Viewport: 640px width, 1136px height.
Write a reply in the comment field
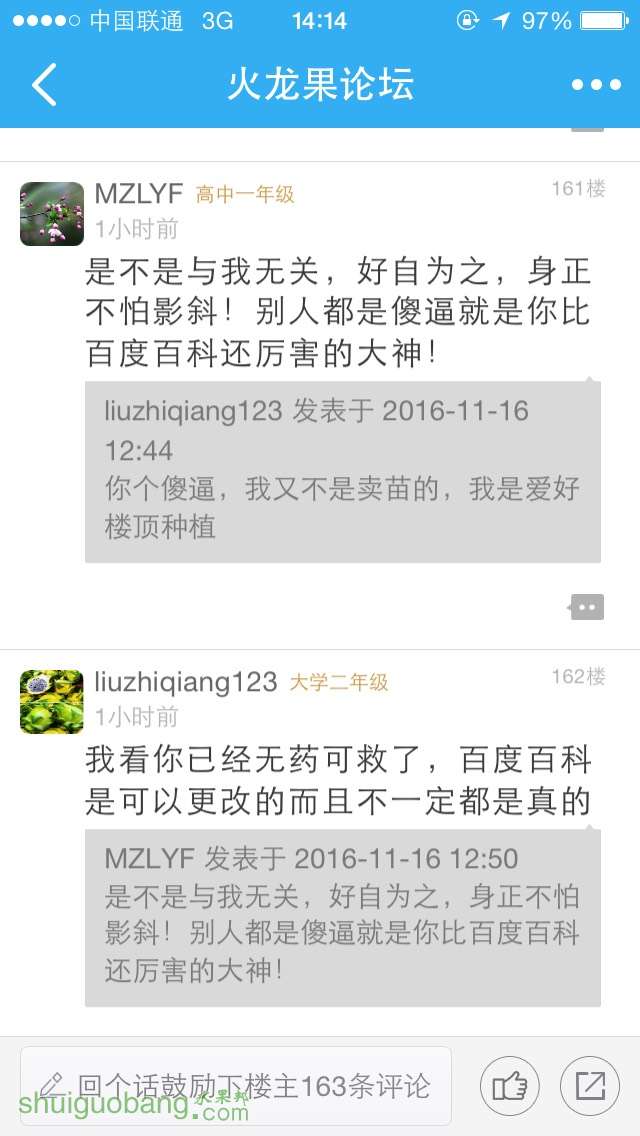pos(236,1086)
